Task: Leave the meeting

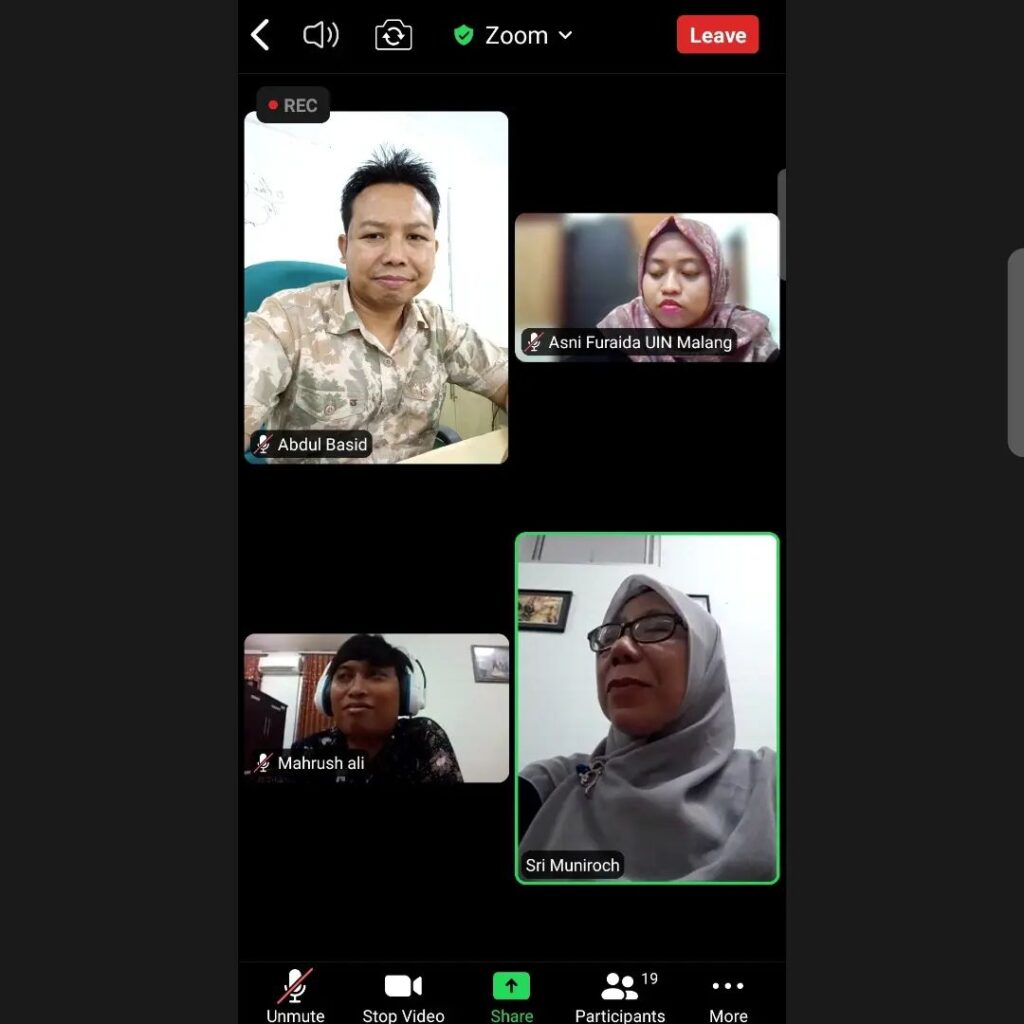Action: click(x=717, y=35)
